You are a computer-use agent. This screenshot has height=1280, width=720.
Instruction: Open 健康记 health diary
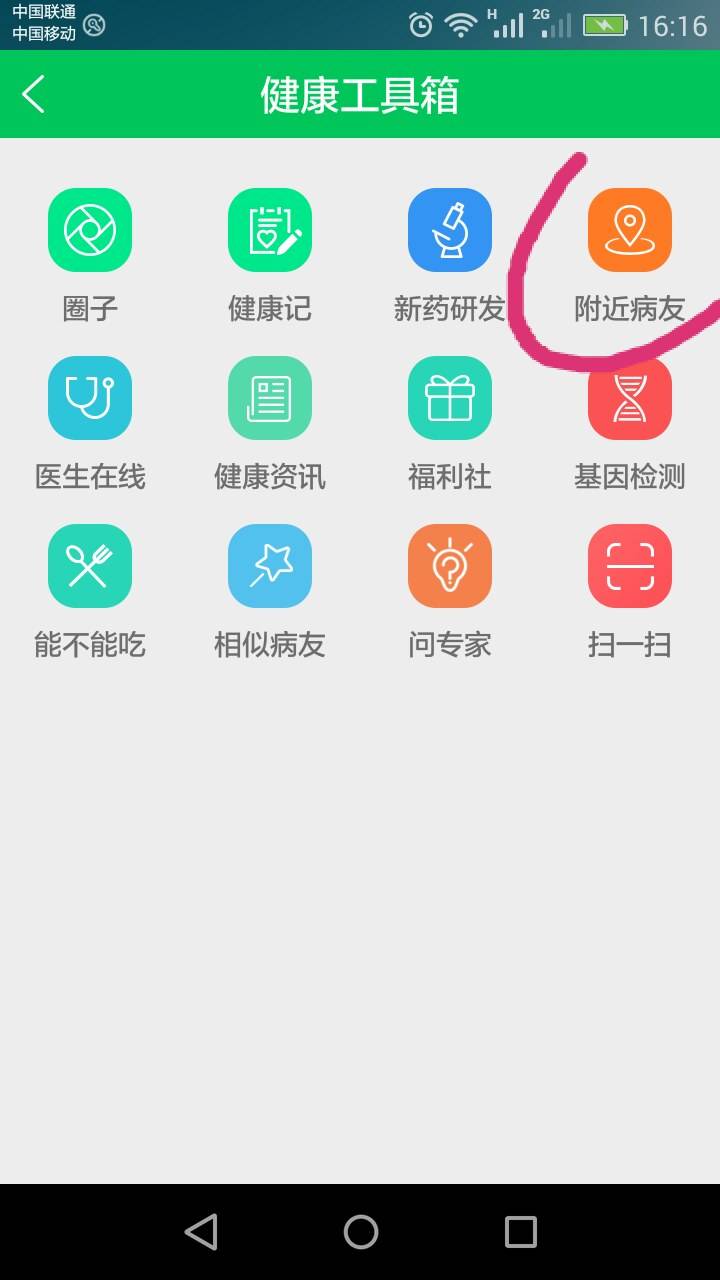tap(270, 230)
